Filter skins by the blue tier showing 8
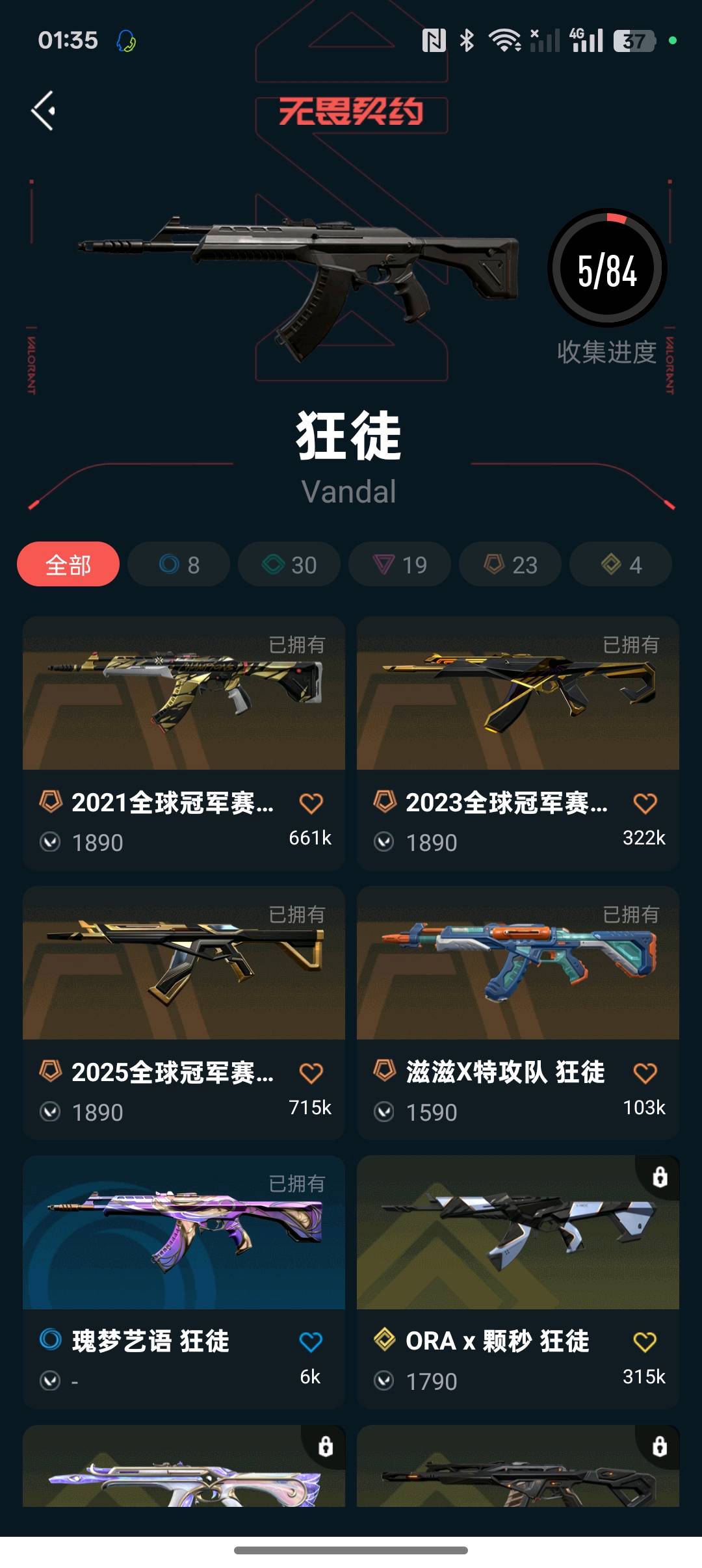This screenshot has width=702, height=1568. coord(179,564)
